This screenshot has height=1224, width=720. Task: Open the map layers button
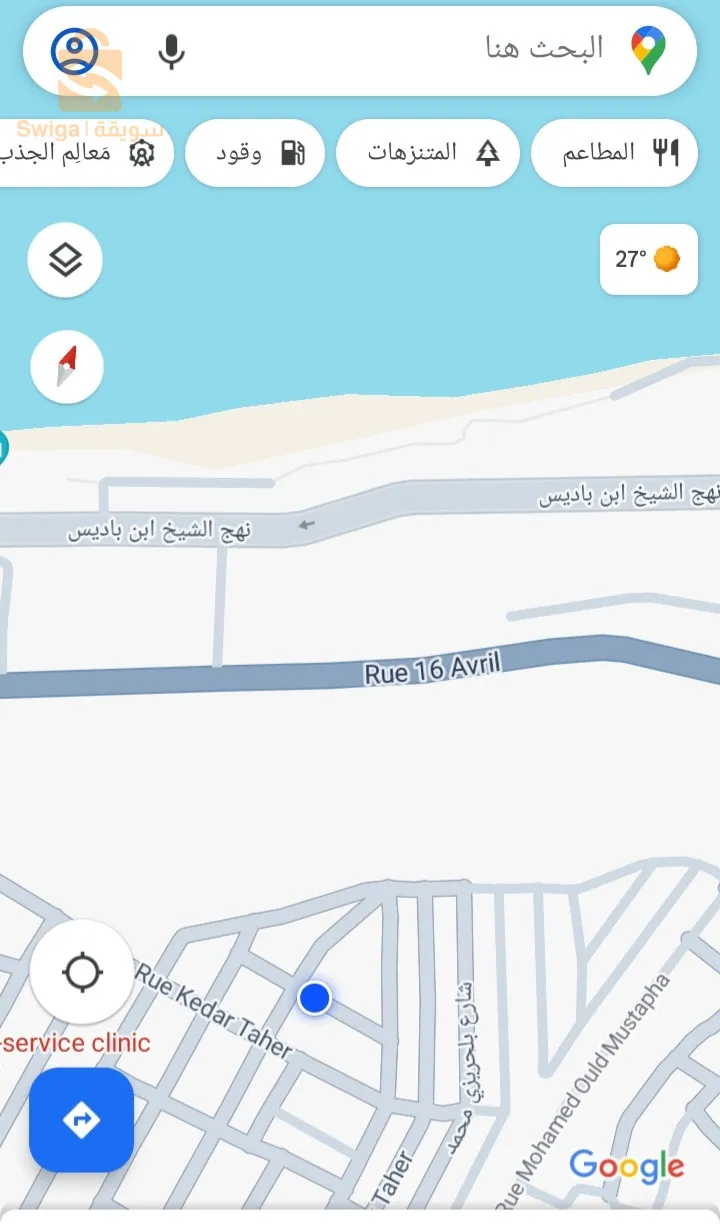point(65,260)
